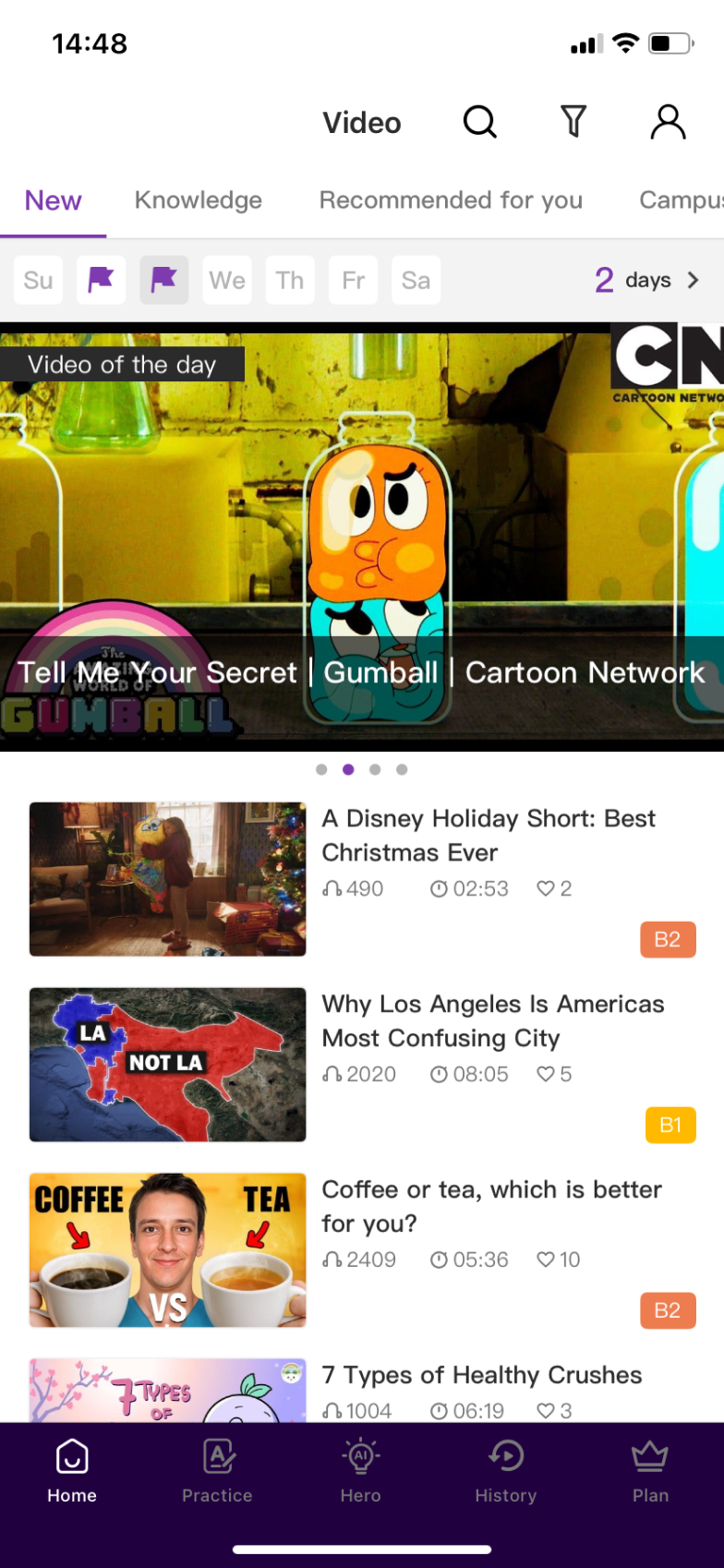Switch to the Knowledge tab
The width and height of the screenshot is (724, 1568).
tap(198, 200)
